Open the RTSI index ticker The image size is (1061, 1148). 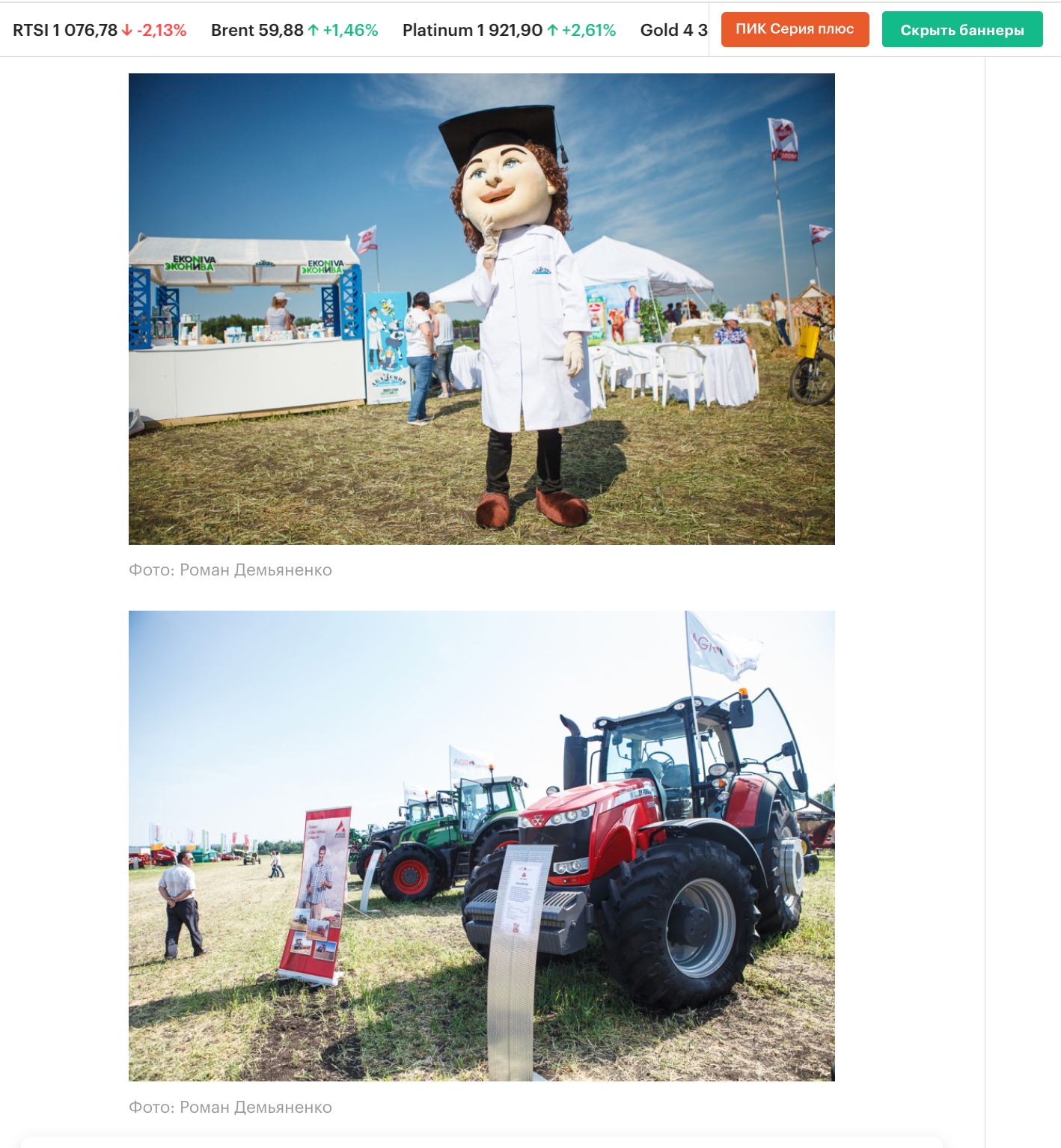(100, 30)
